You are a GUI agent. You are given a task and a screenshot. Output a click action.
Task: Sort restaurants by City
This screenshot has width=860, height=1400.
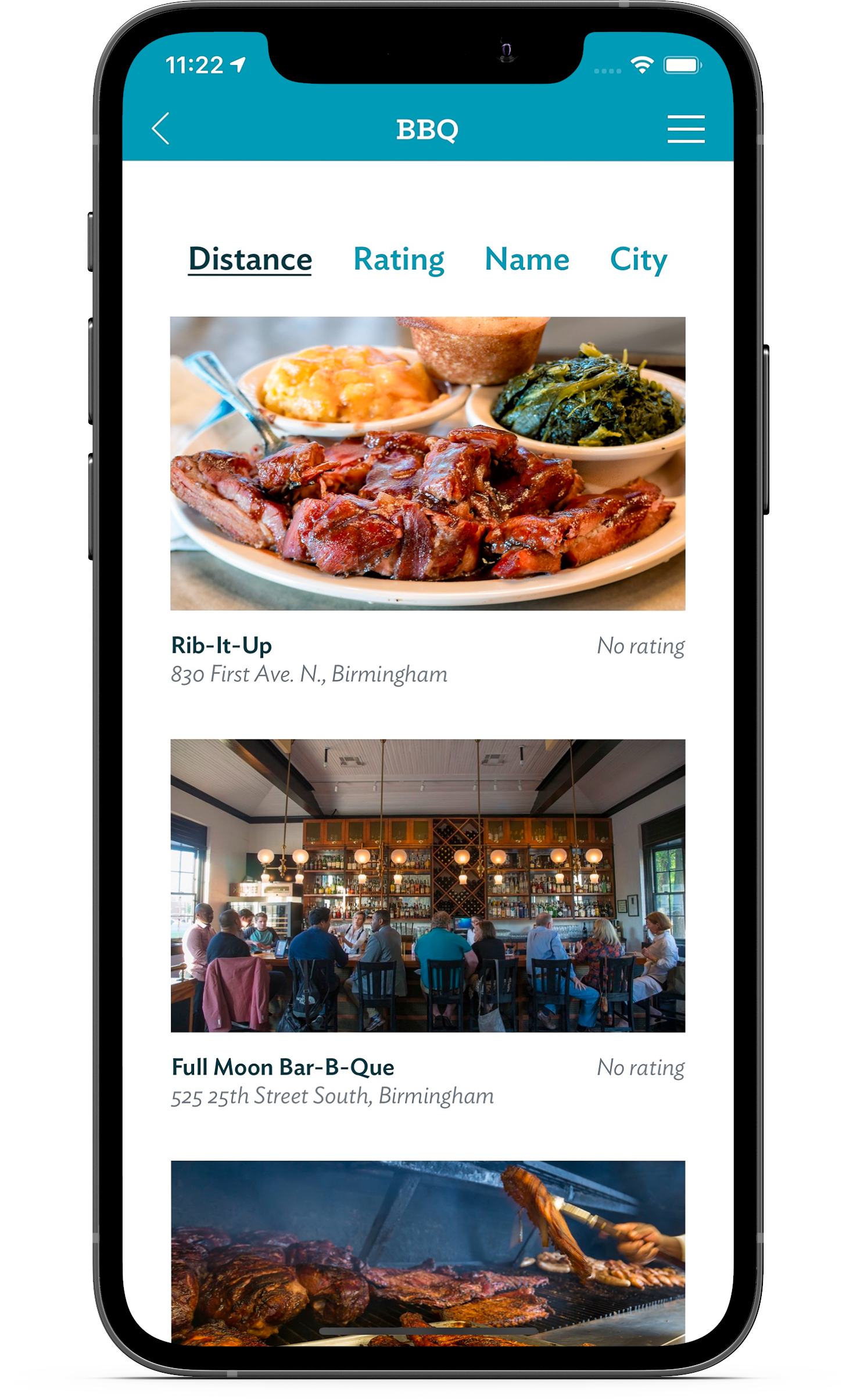(x=638, y=260)
